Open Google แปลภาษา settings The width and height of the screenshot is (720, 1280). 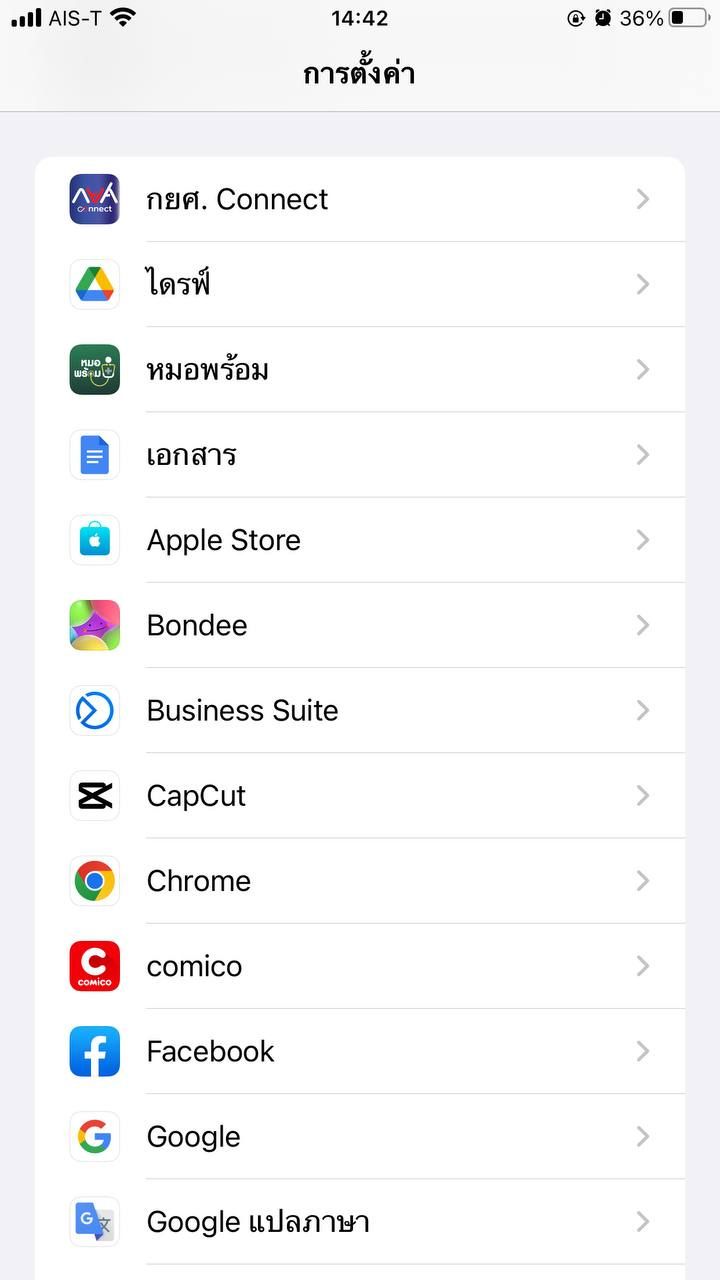pyautogui.click(x=360, y=1221)
